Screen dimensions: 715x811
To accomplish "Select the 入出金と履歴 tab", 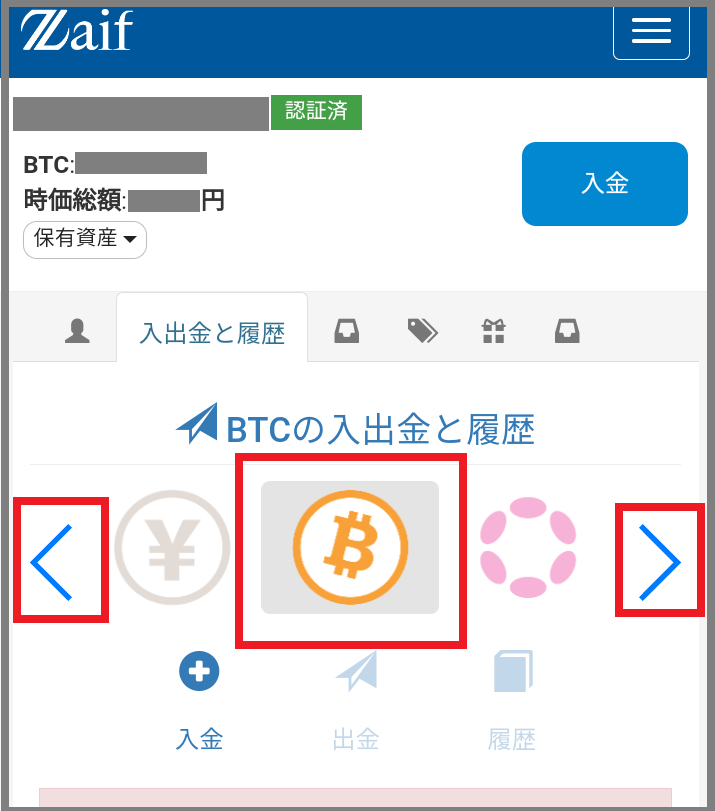I will click(x=212, y=332).
